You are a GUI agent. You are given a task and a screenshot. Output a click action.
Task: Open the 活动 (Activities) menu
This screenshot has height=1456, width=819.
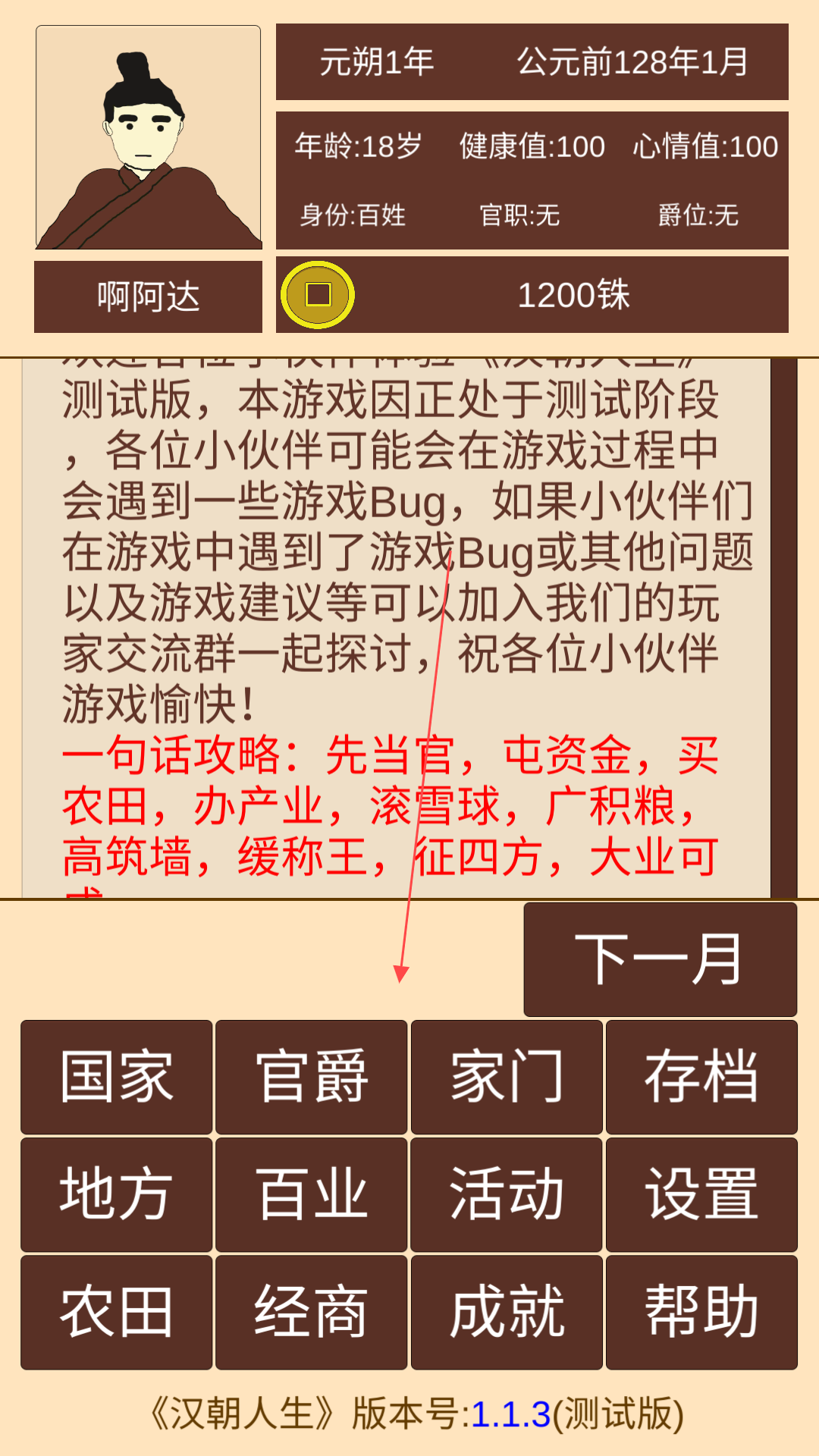pyautogui.click(x=507, y=1194)
